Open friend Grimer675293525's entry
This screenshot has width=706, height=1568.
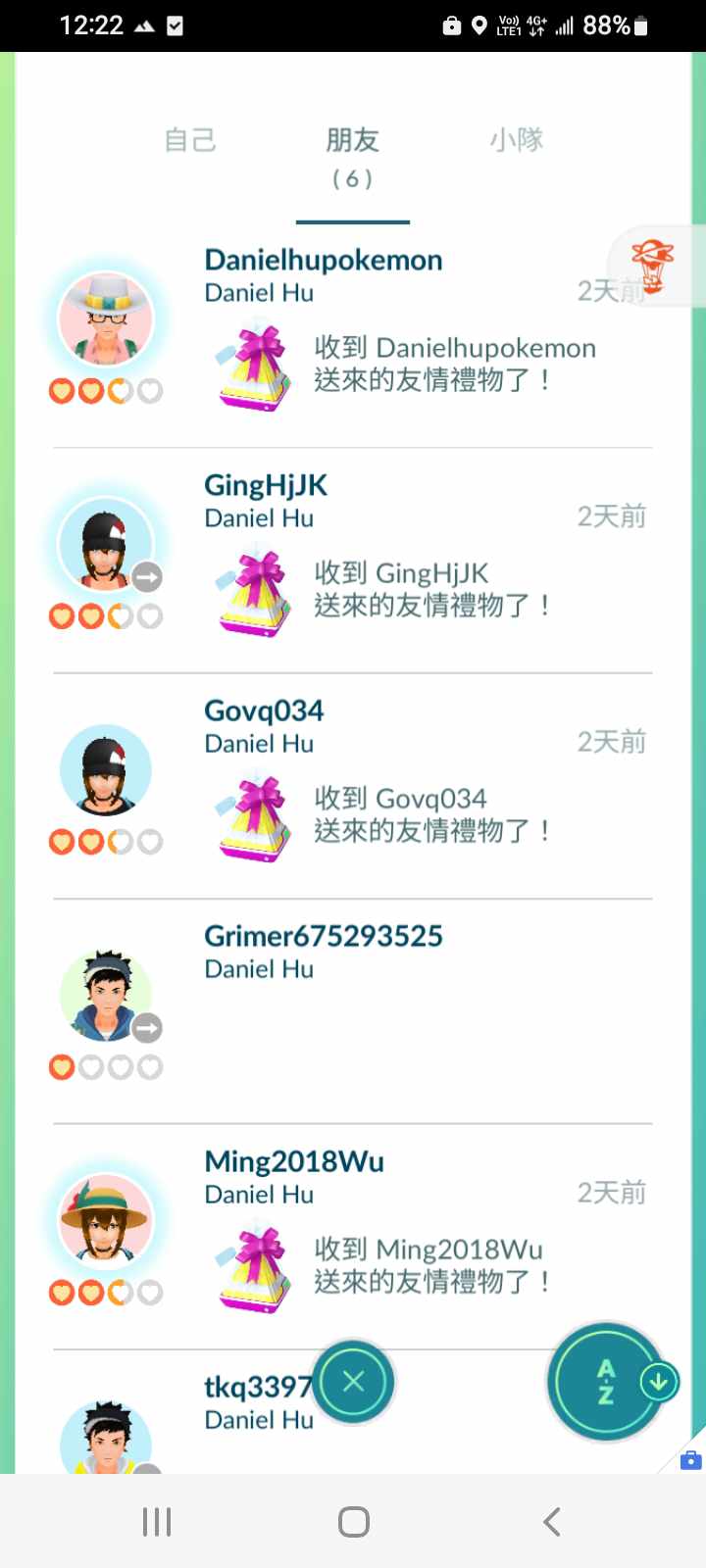pyautogui.click(x=324, y=937)
